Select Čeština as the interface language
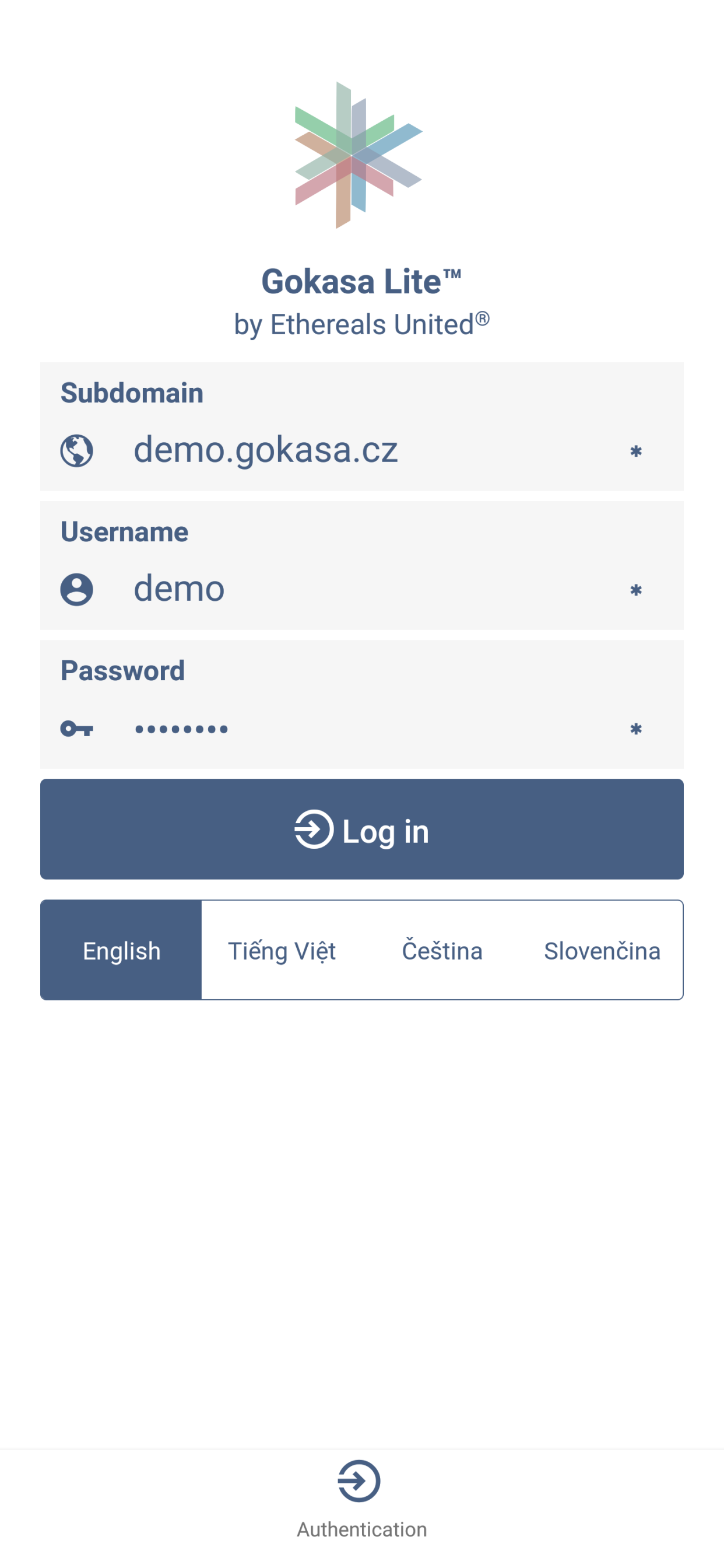This screenshot has height=1568, width=724. pos(442,950)
